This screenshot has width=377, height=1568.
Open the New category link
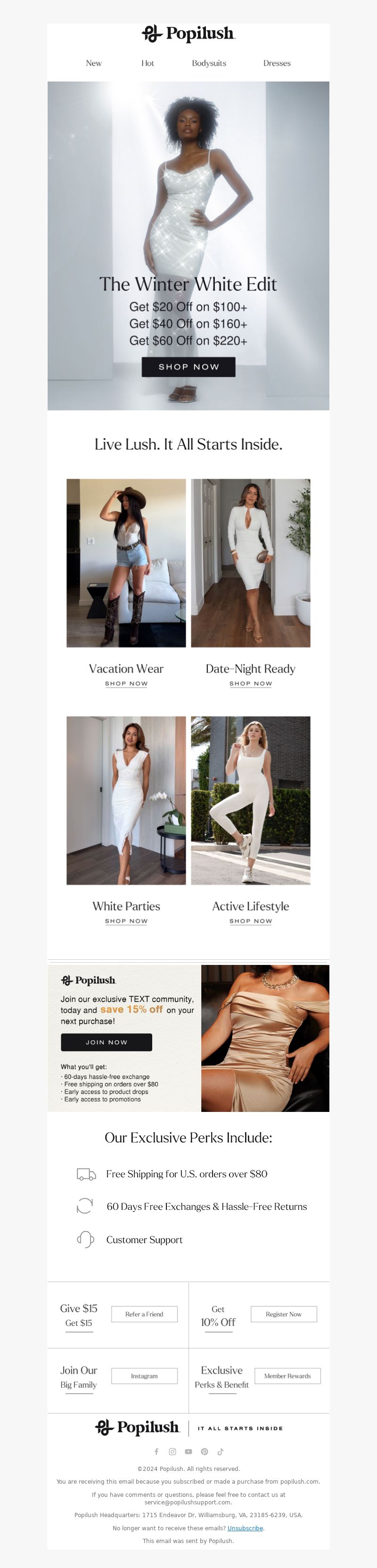[x=94, y=63]
